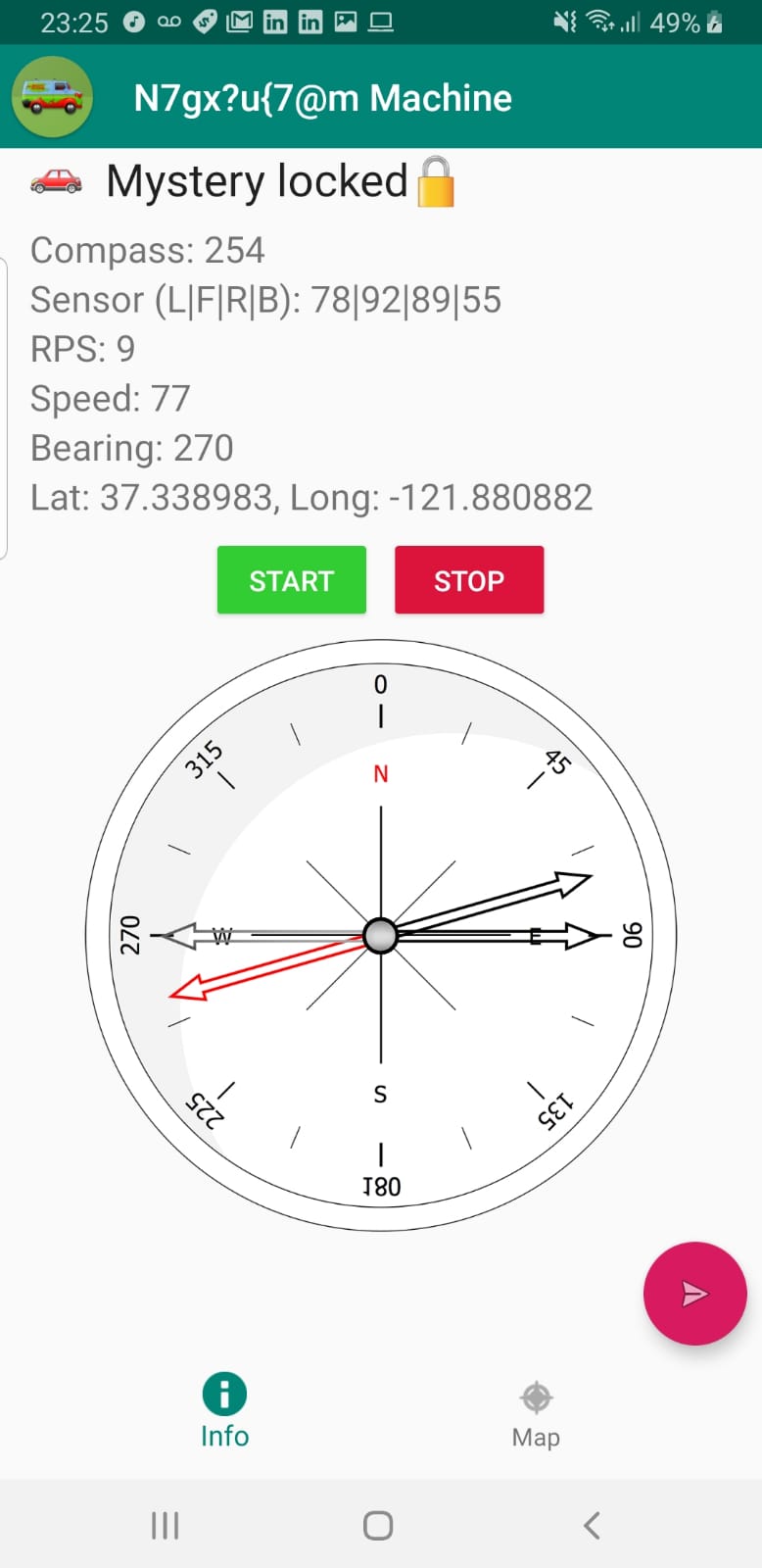Open recent apps from the navigation bar
Image resolution: width=762 pixels, height=1568 pixels.
pos(165,1525)
